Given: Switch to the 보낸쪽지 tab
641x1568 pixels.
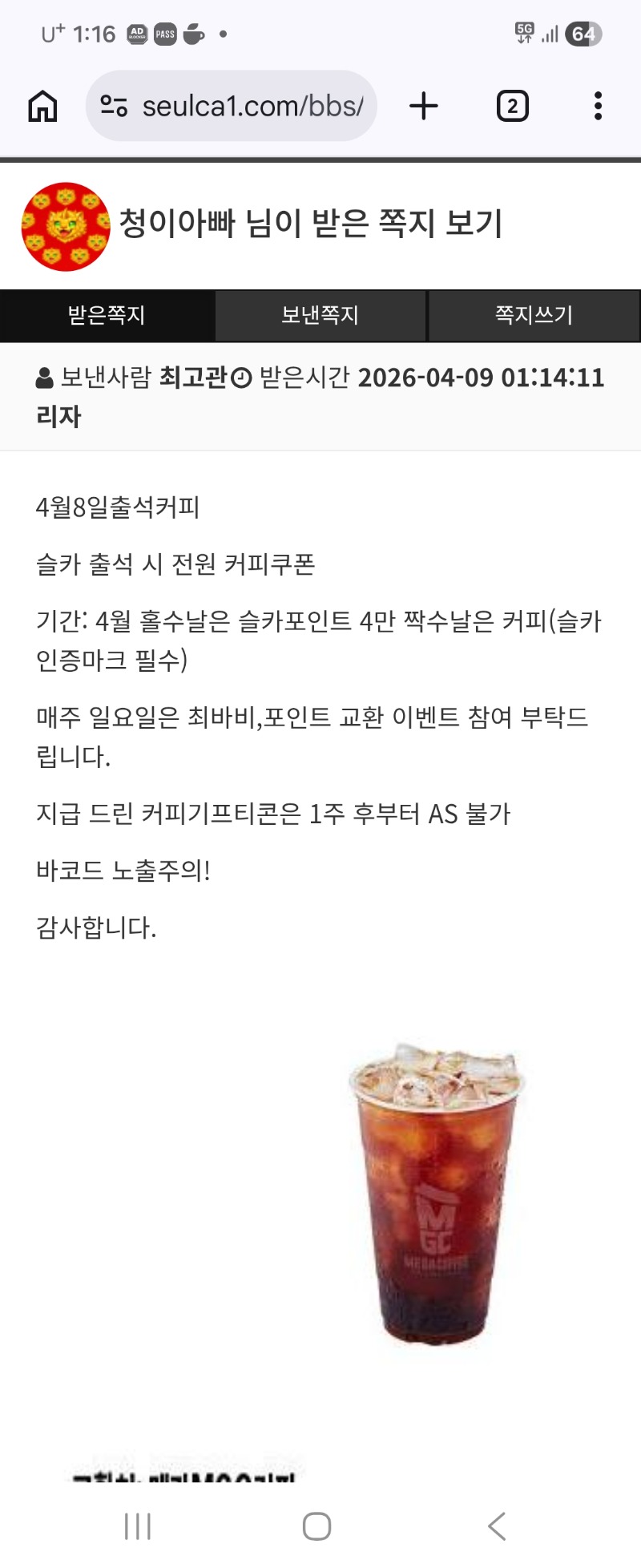Looking at the screenshot, I should tap(320, 315).
